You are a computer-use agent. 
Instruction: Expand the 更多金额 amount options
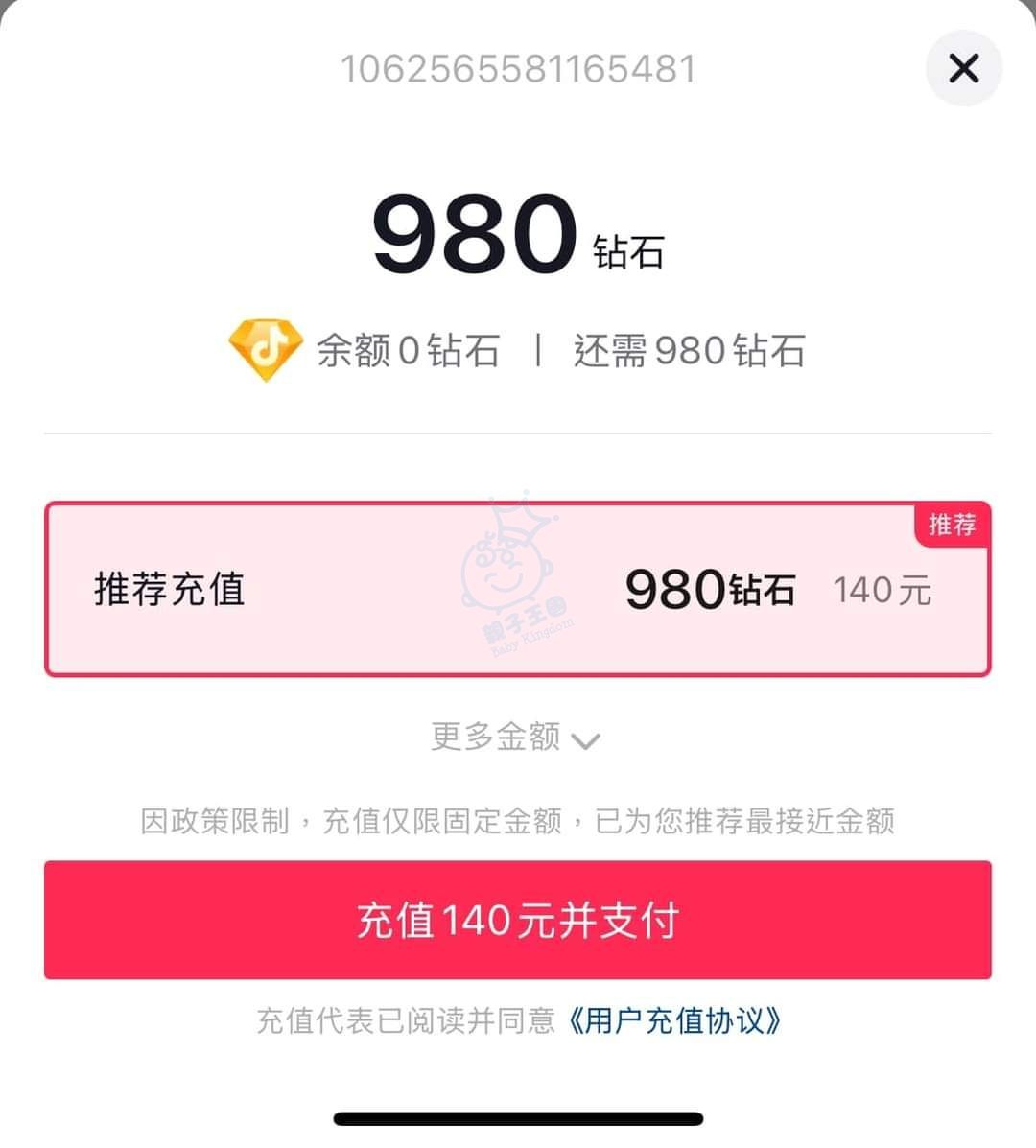515,738
